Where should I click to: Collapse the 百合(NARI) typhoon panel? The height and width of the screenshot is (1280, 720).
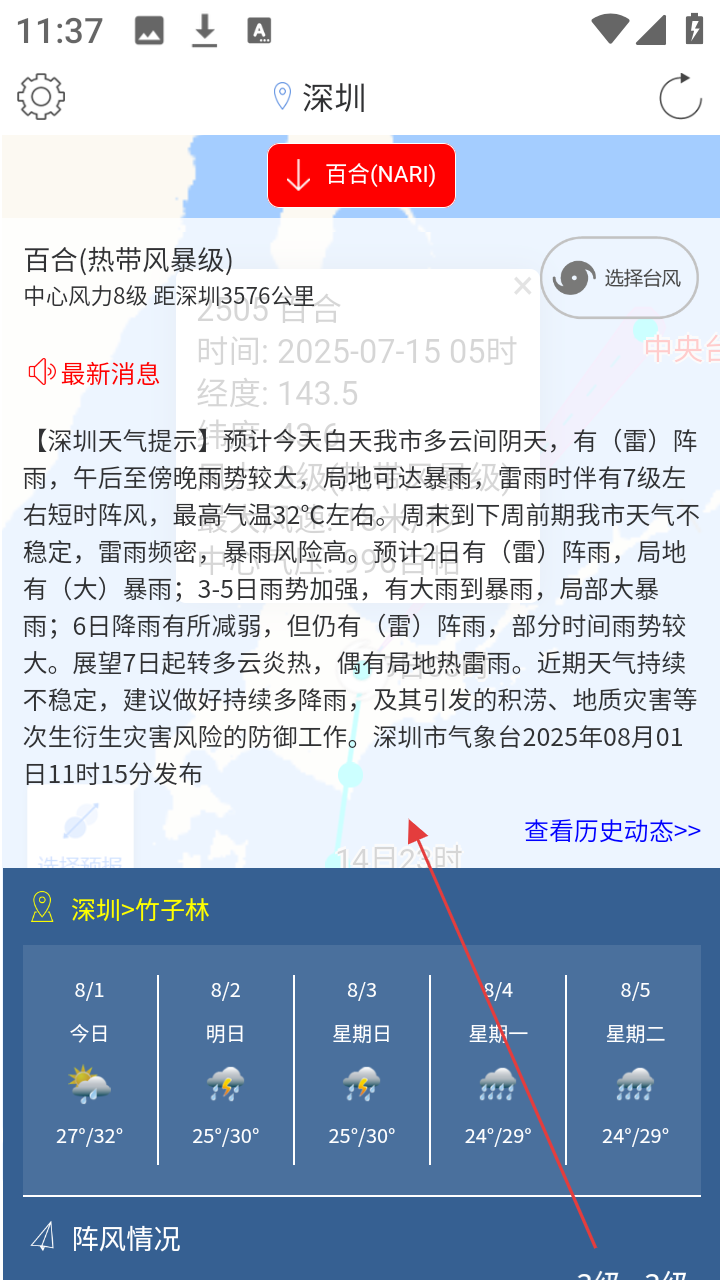pyautogui.click(x=361, y=176)
